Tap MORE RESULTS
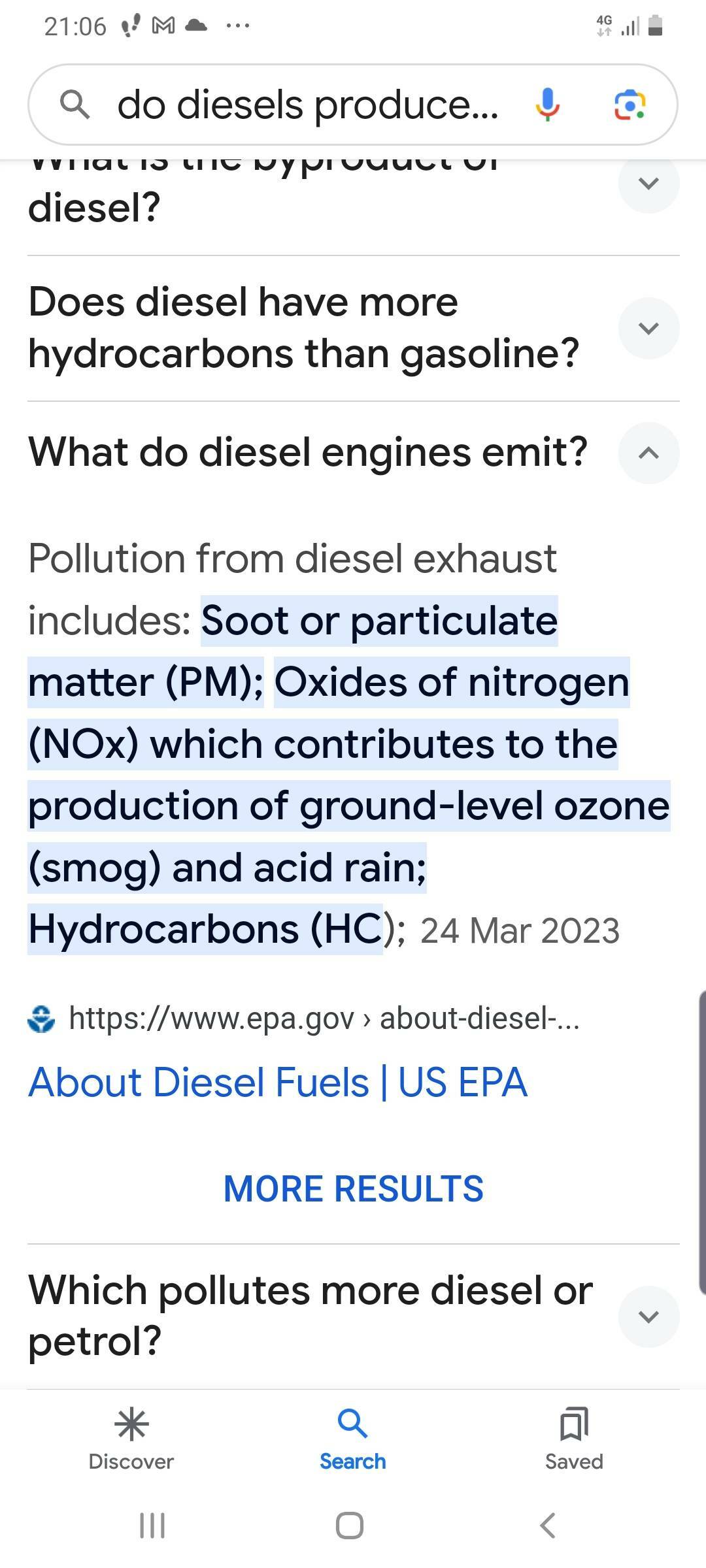 point(353,1188)
